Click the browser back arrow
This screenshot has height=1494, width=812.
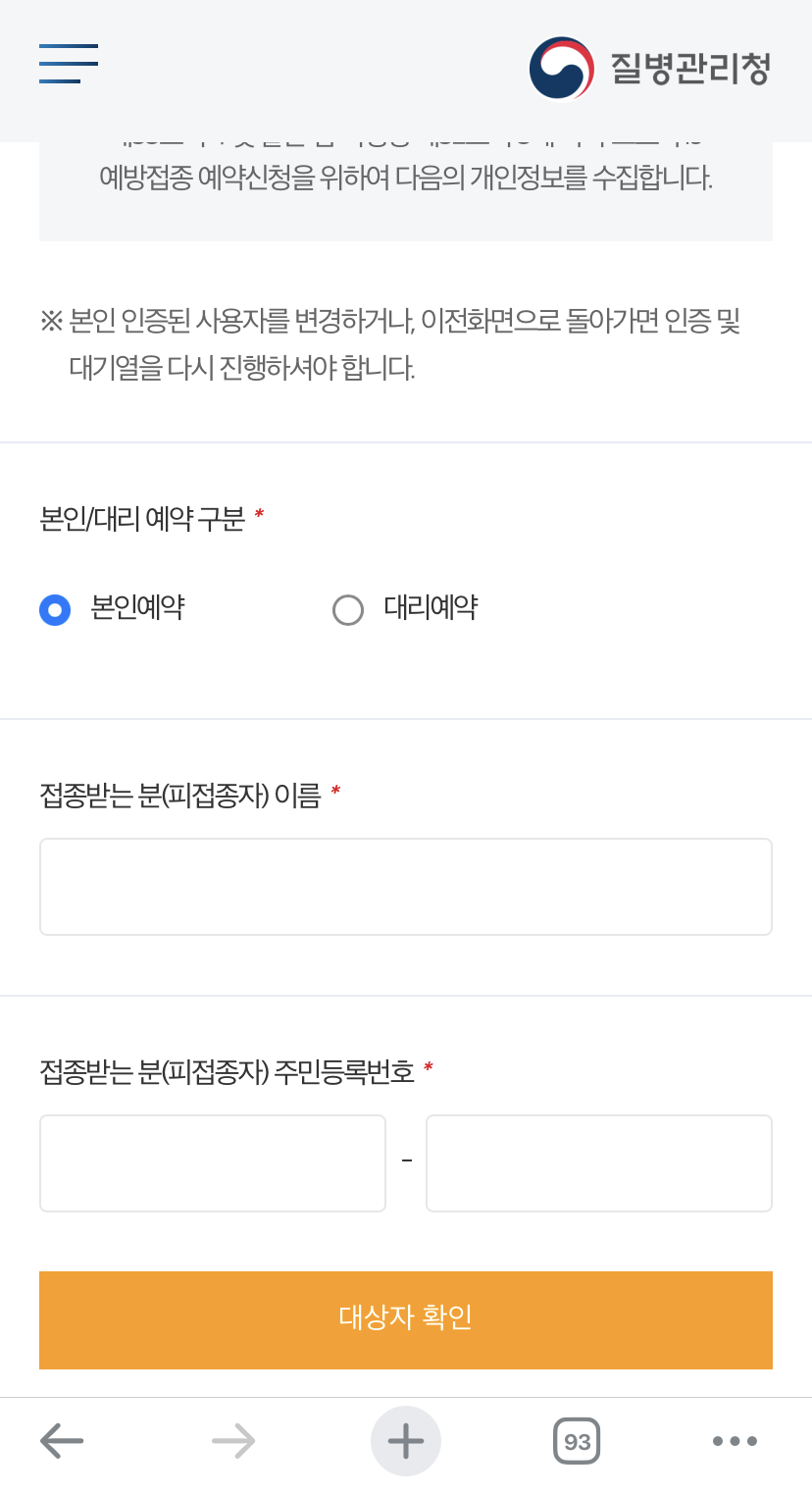61,1440
